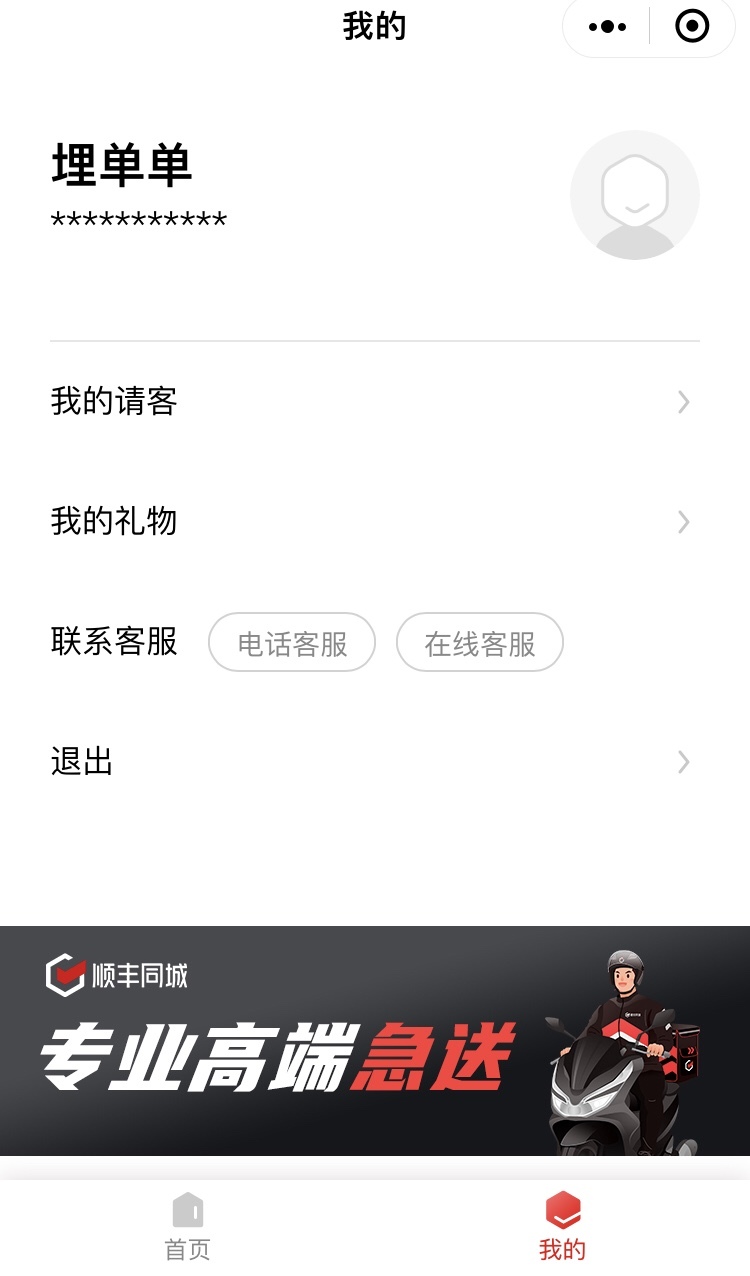Open the mini program more-options menu
Screen dimensions: 750x1276
608,27
